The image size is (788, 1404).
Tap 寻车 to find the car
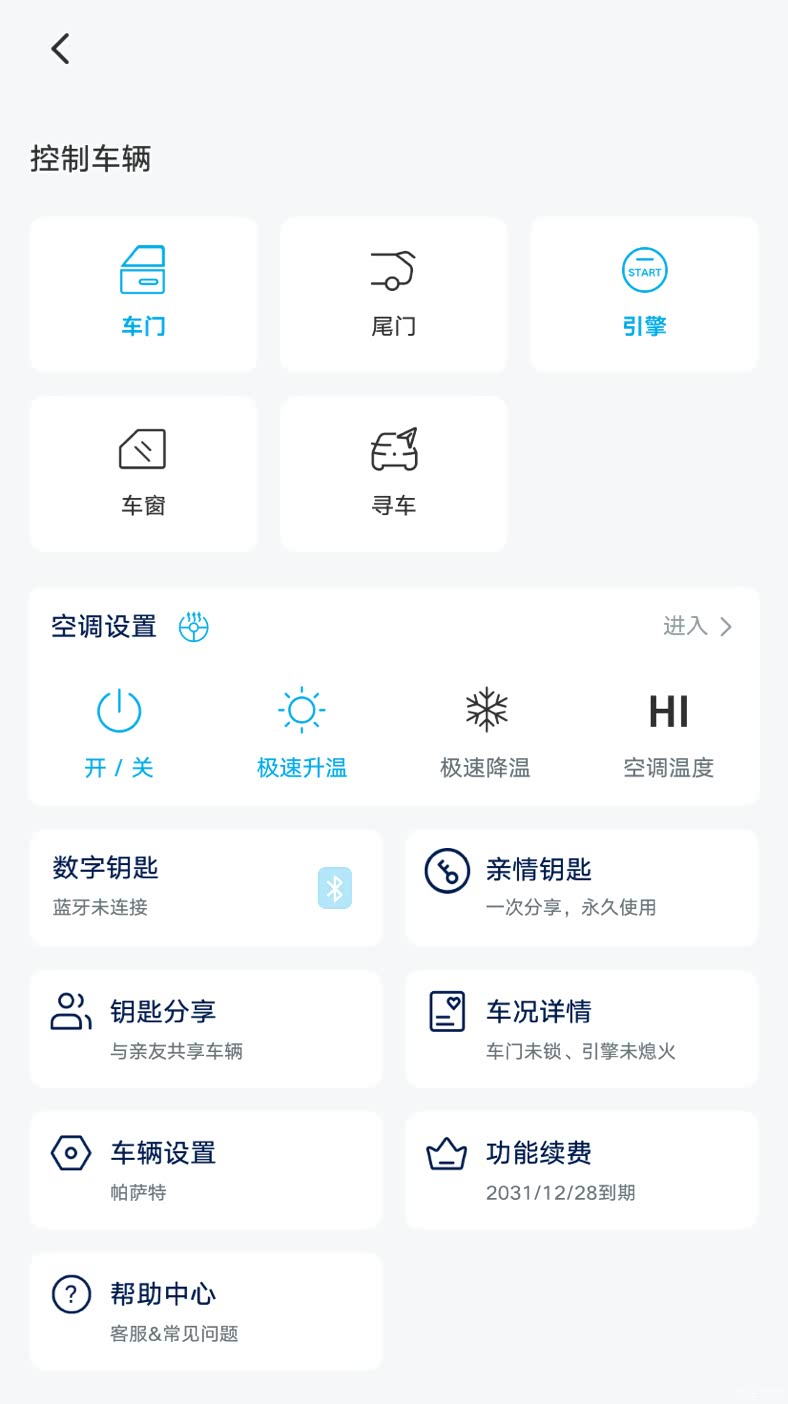click(x=393, y=473)
